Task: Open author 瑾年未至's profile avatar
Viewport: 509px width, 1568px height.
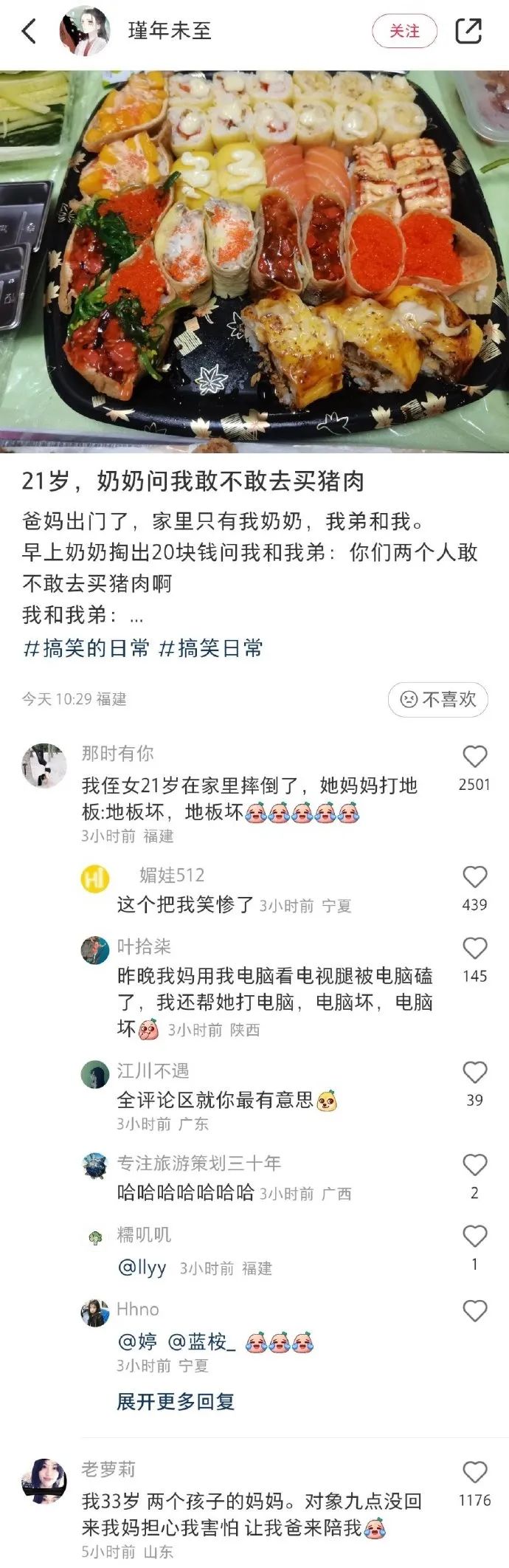Action: tap(85, 31)
